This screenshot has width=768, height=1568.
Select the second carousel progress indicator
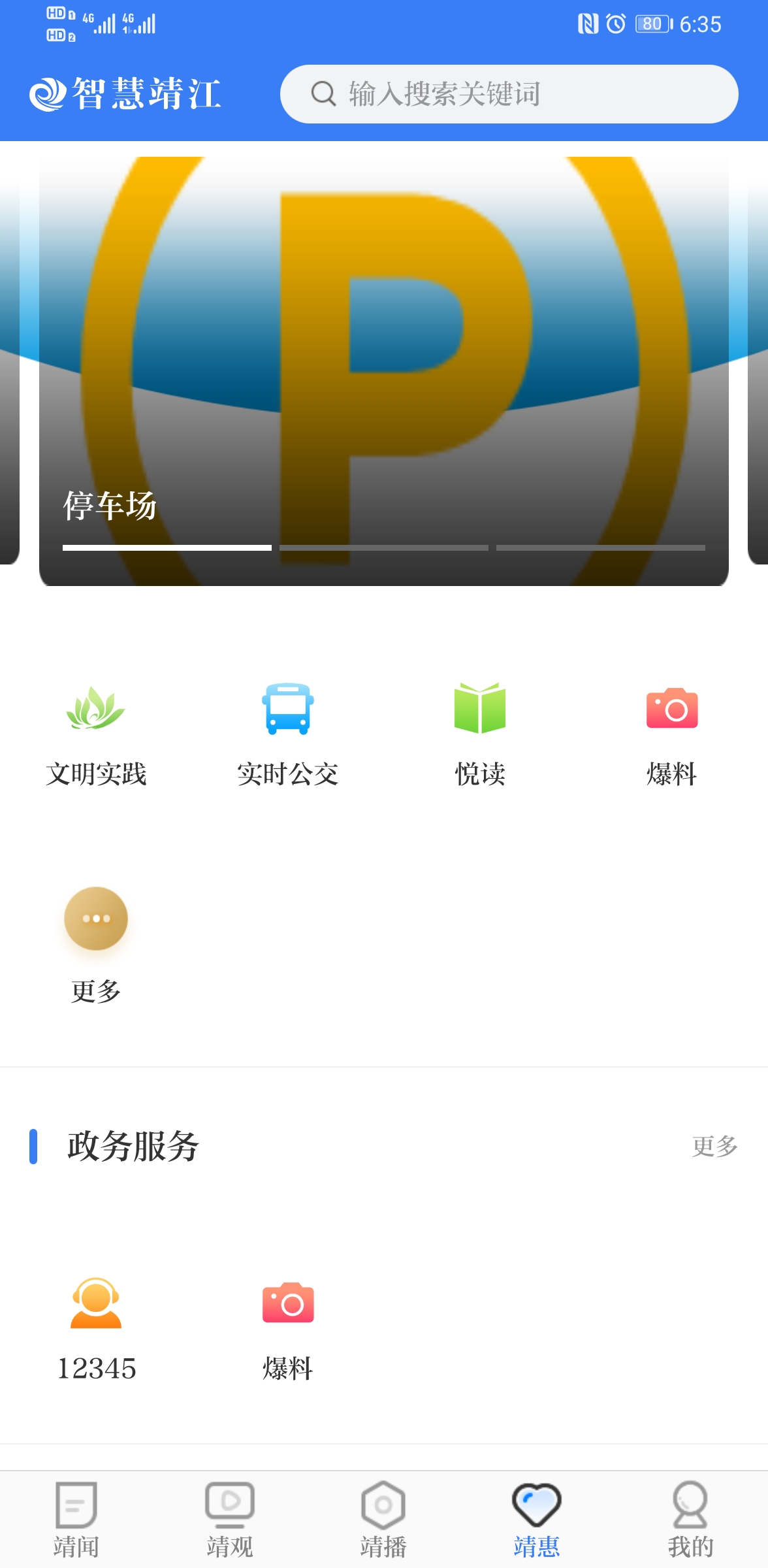point(384,547)
